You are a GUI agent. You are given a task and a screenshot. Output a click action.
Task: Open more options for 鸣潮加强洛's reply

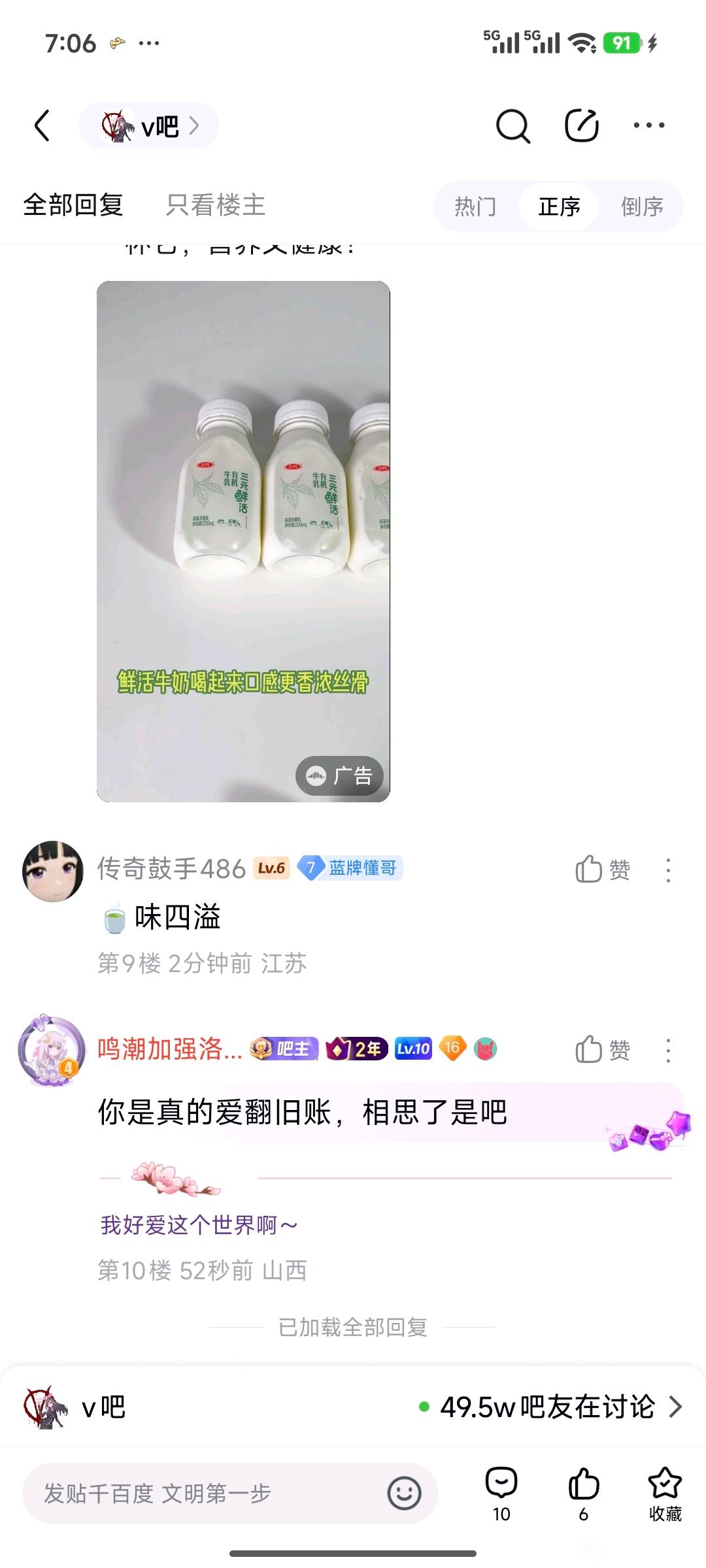667,1051
